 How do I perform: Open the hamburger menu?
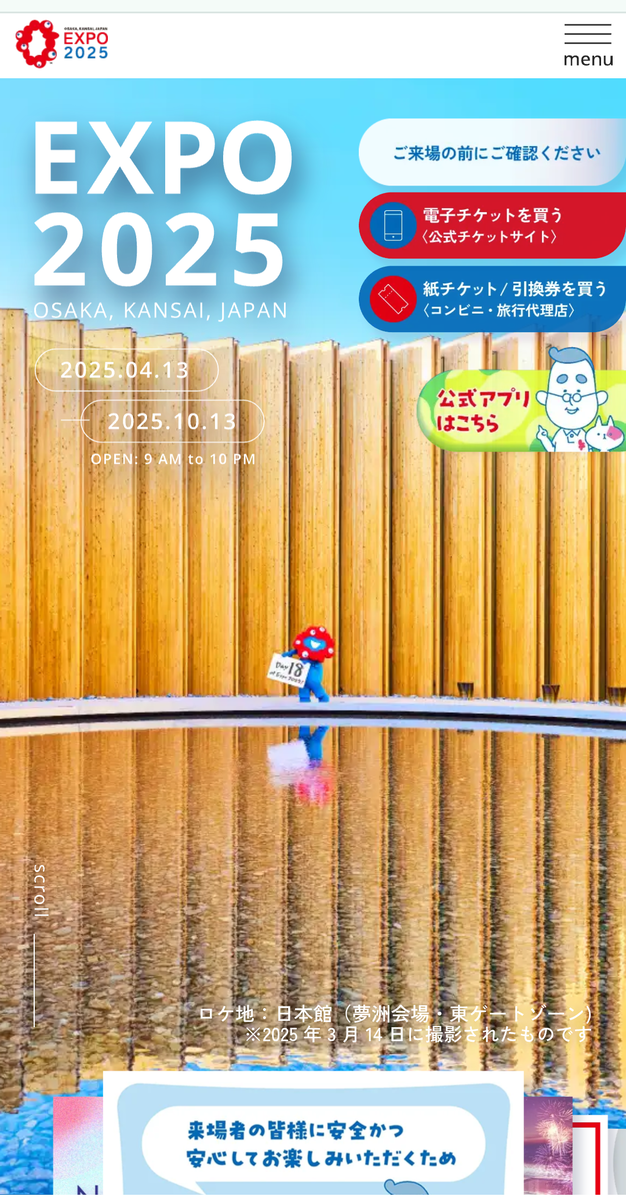pyautogui.click(x=588, y=46)
